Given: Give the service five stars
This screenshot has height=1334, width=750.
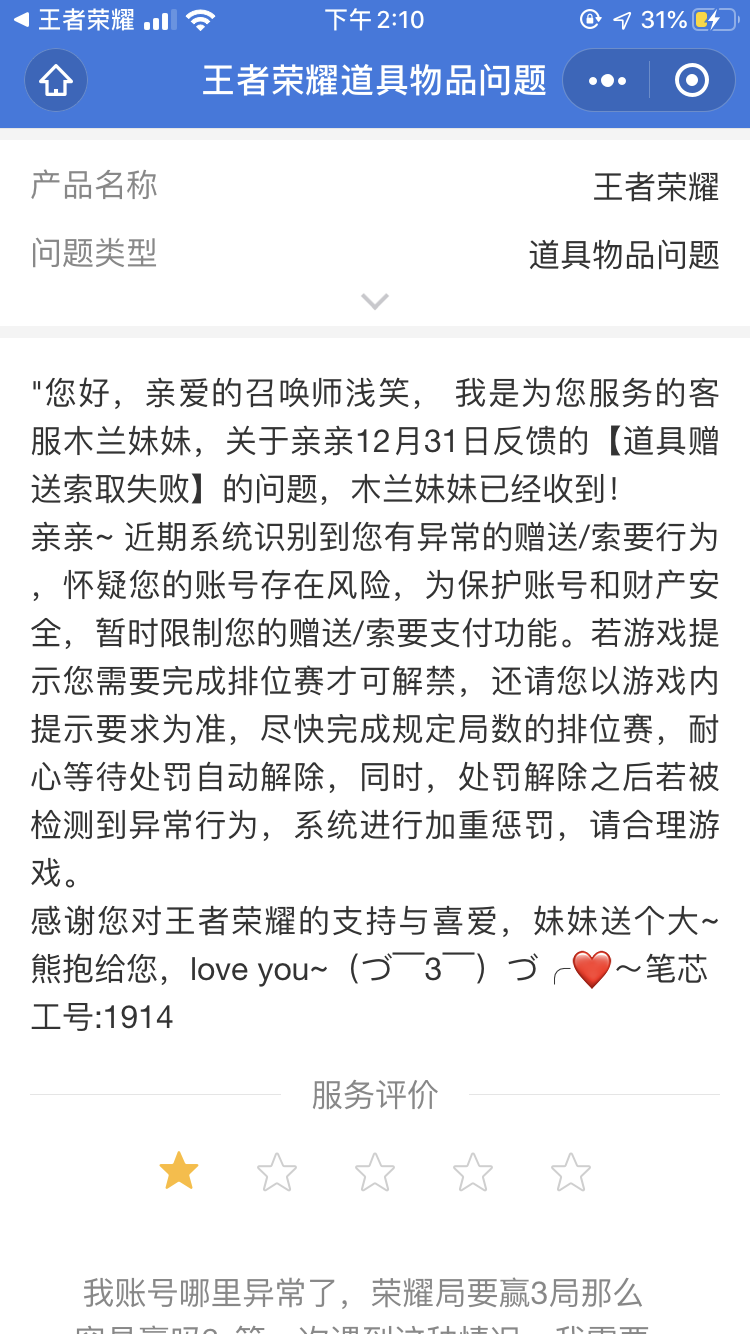Looking at the screenshot, I should click(x=570, y=1171).
